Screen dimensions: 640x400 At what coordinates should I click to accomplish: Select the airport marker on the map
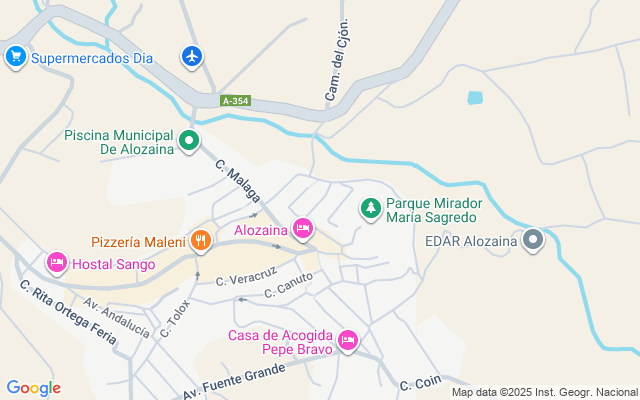pos(192,56)
